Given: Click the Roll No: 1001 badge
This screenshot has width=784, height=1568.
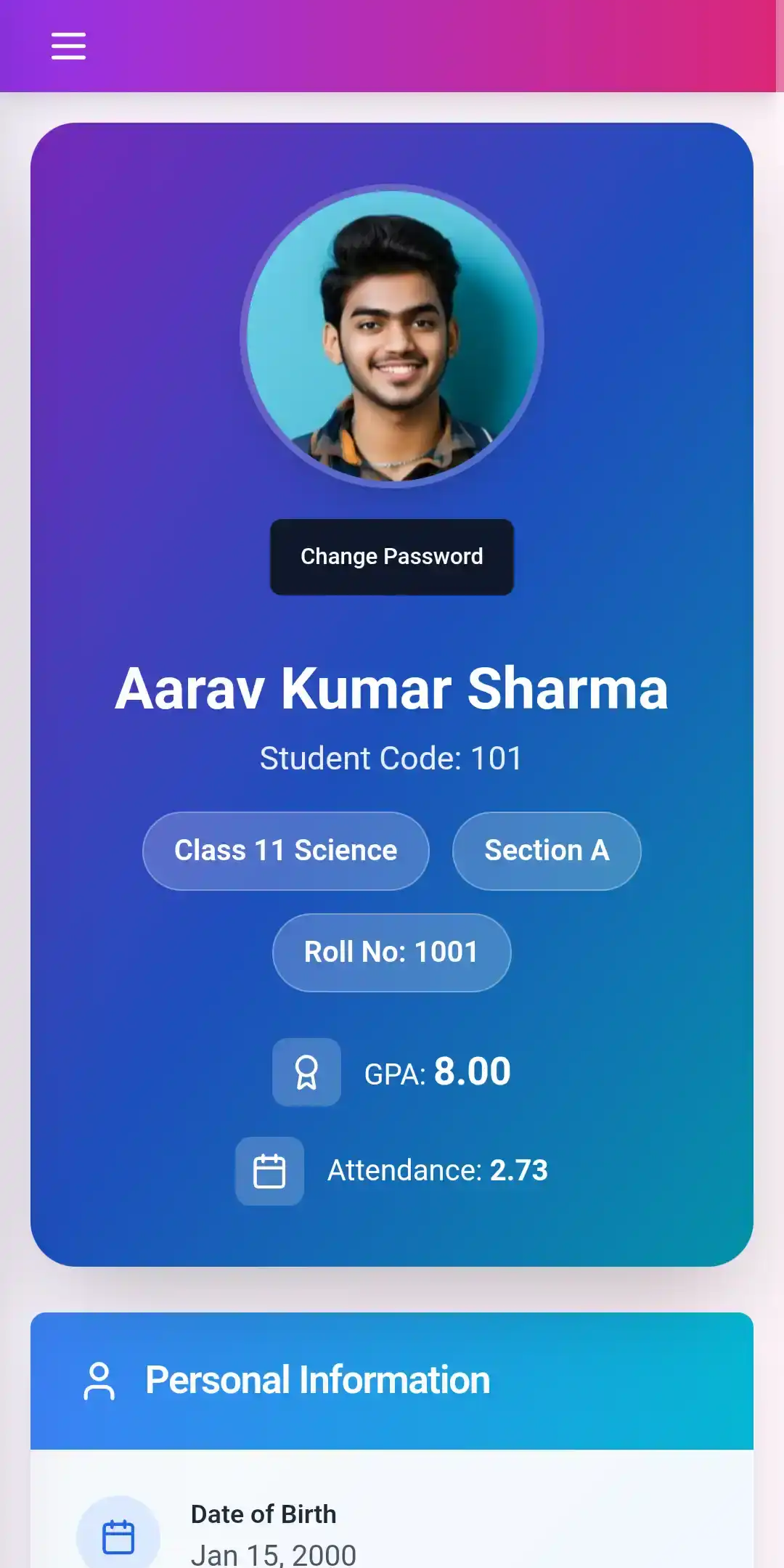Looking at the screenshot, I should tap(391, 952).
